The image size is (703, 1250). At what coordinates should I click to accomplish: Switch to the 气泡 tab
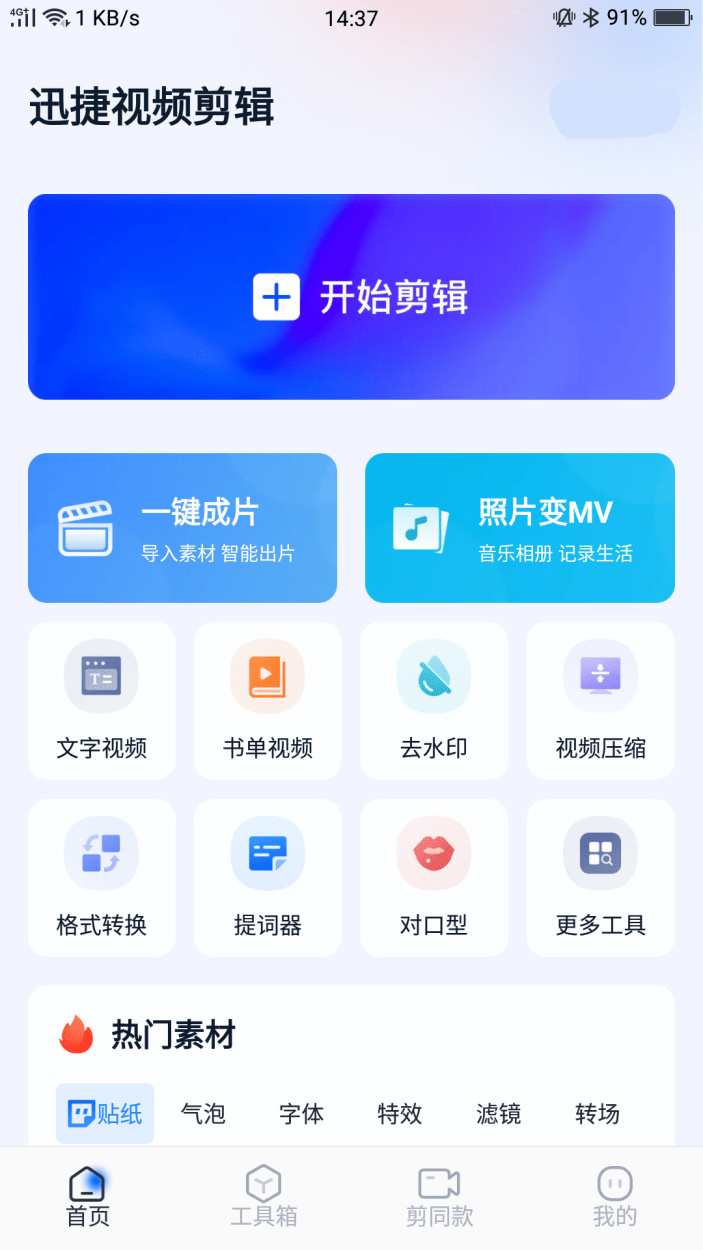tap(203, 1113)
